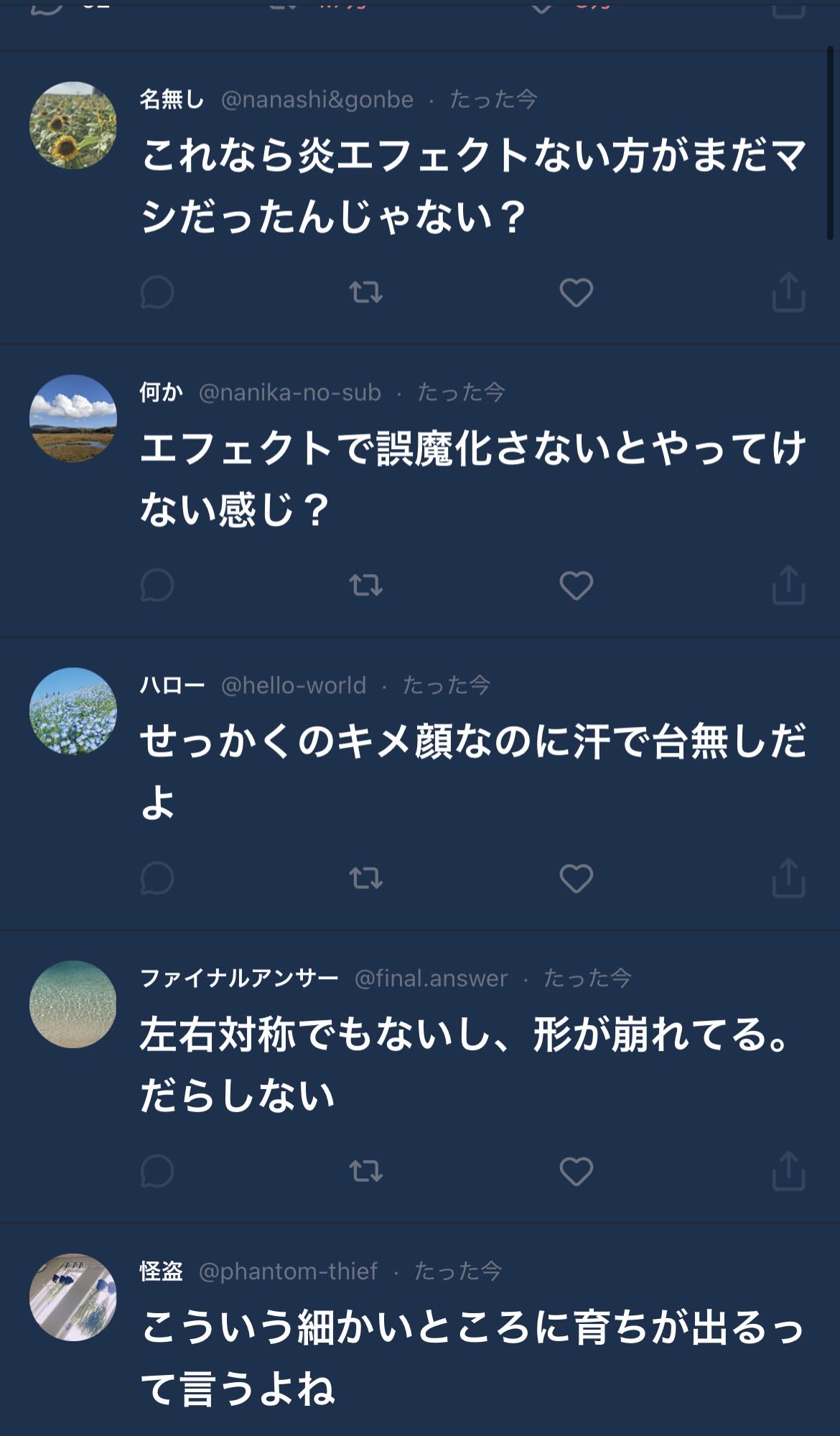The width and height of the screenshot is (840, 1436).
Task: Reply to ファイナルアンサー's comment
Action: (157, 1171)
